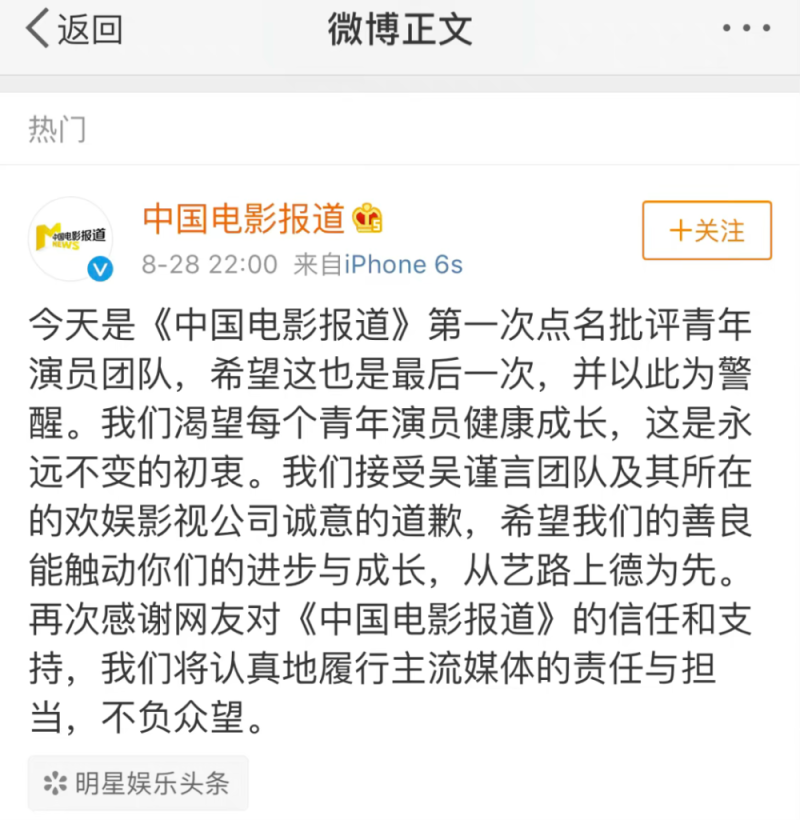Follow 中国电影报道 with +关注
Screen dimensions: 800x820
[707, 231]
